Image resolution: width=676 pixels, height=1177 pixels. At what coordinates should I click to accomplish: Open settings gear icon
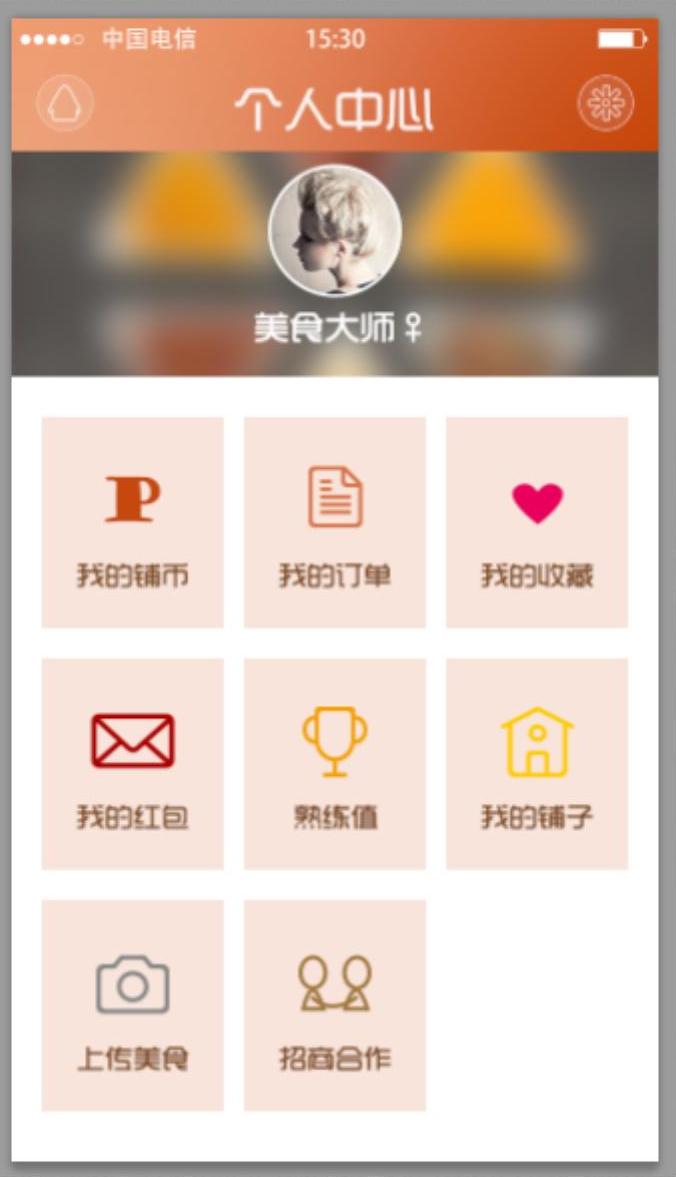coord(606,103)
